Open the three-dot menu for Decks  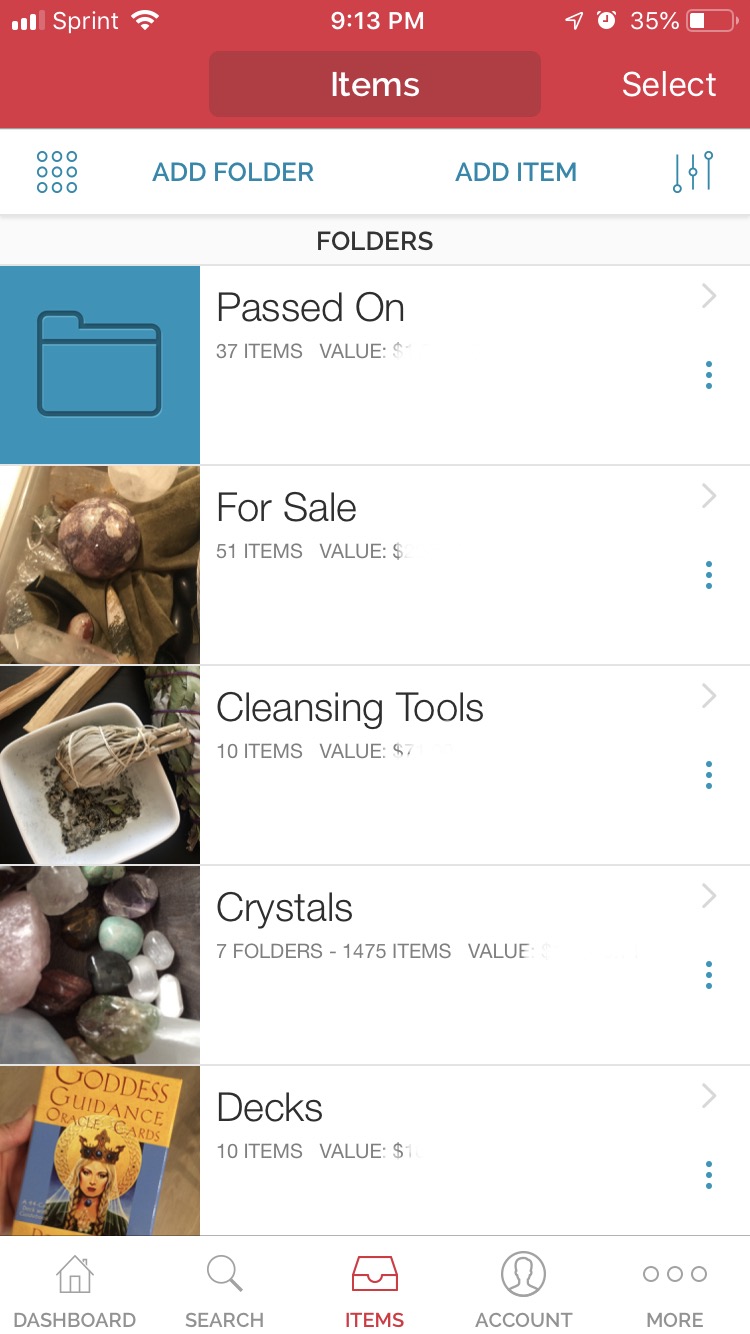[709, 1175]
